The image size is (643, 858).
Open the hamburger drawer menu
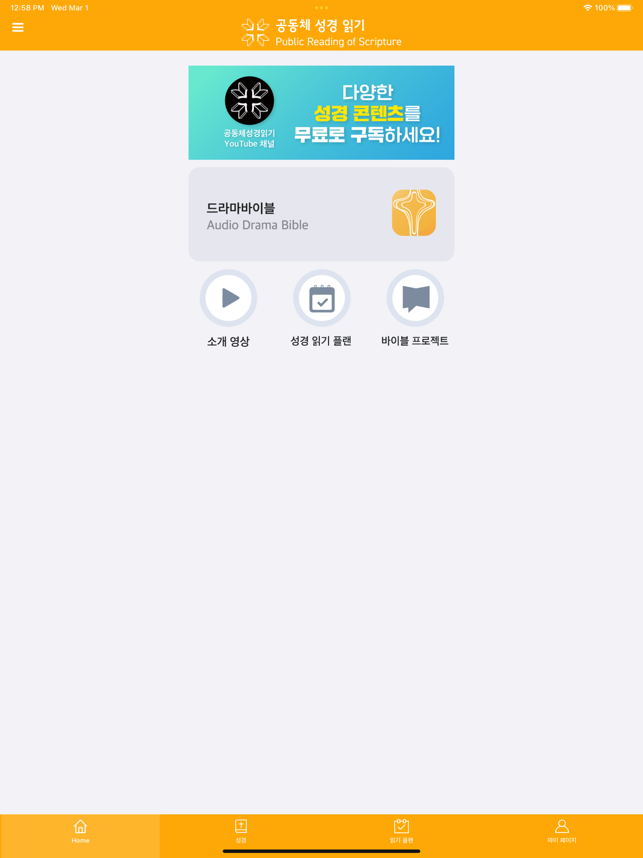point(18,28)
